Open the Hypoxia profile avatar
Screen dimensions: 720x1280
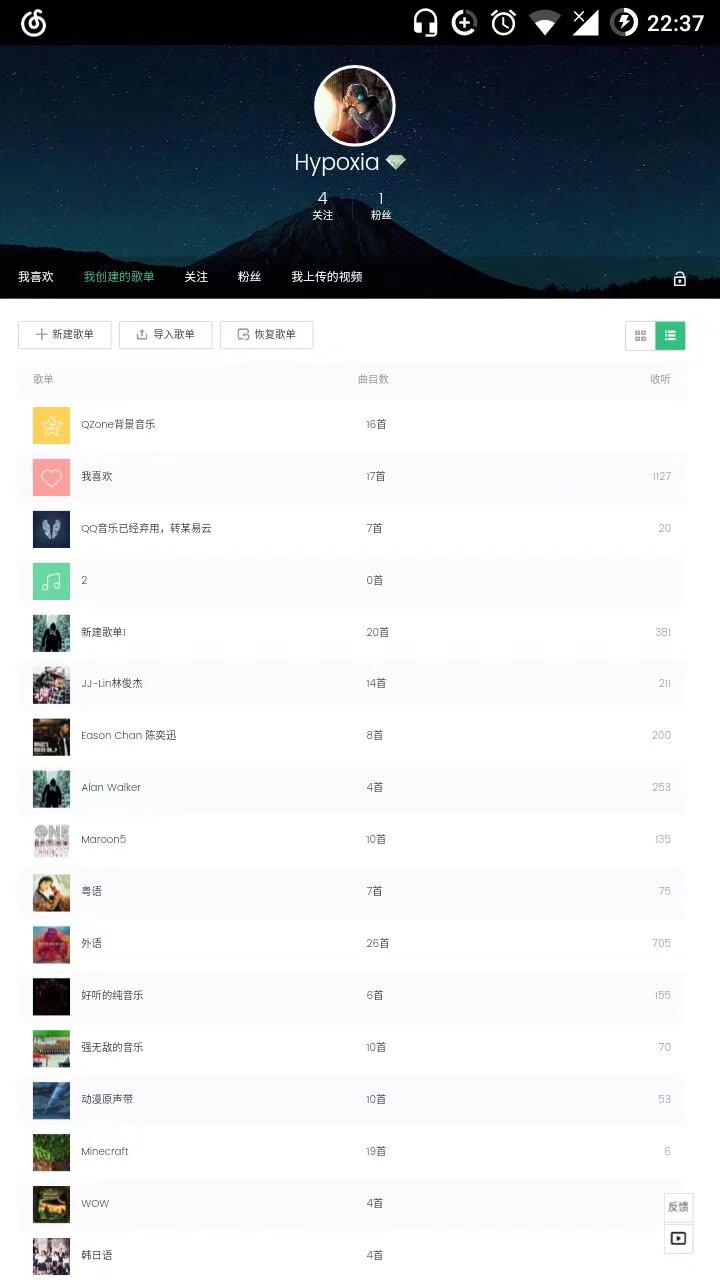355,106
